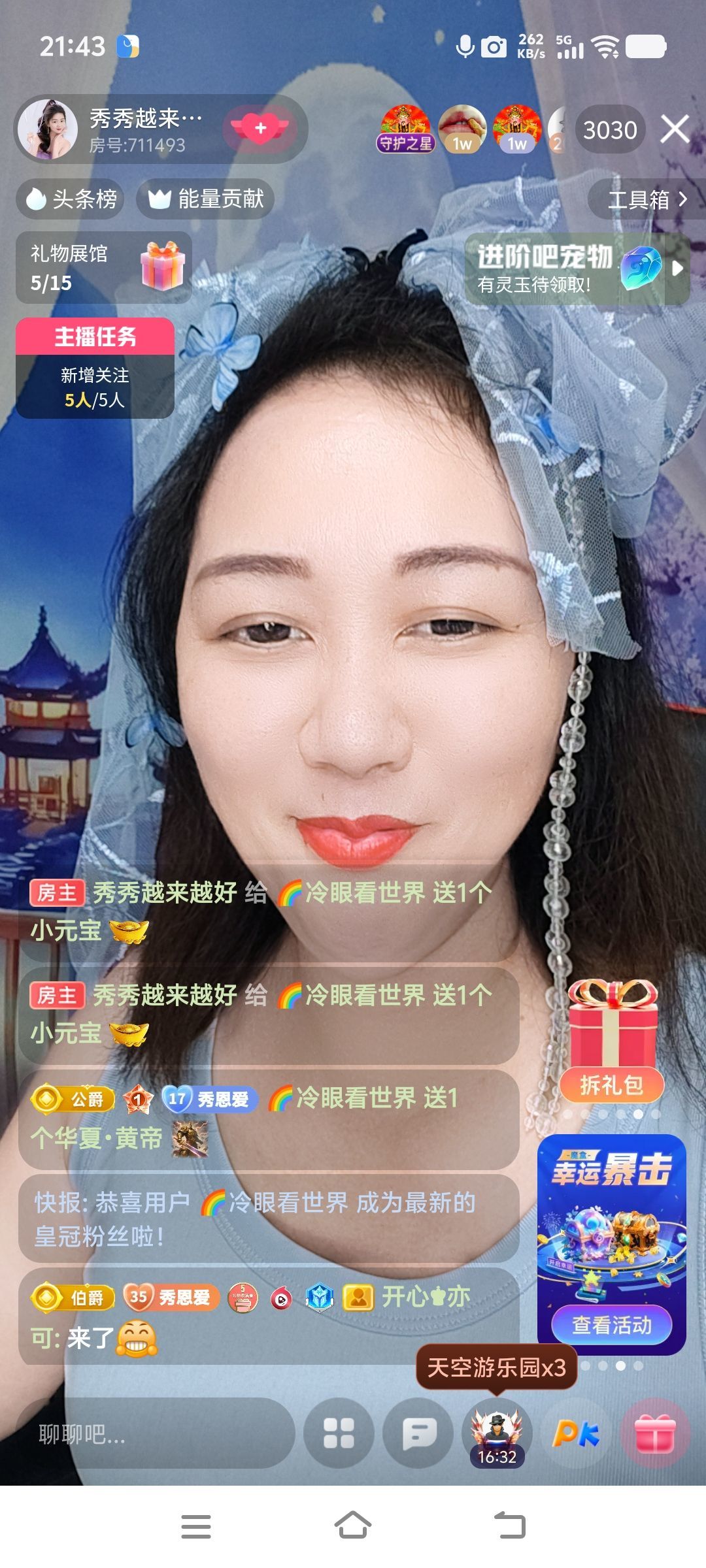Open the 进阶吧宠物 banner
The width and height of the screenshot is (706, 1568).
tap(567, 269)
